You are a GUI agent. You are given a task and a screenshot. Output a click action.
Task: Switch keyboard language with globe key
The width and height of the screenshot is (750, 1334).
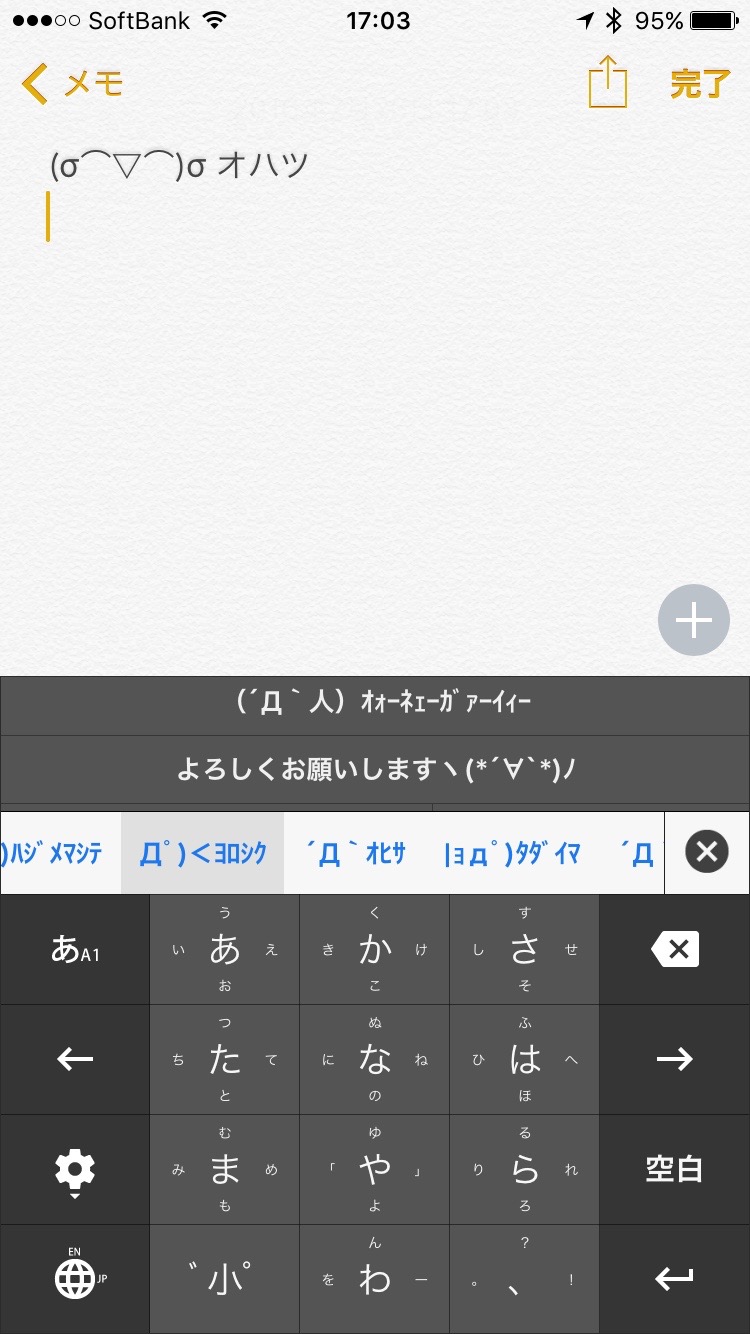[x=75, y=1279]
